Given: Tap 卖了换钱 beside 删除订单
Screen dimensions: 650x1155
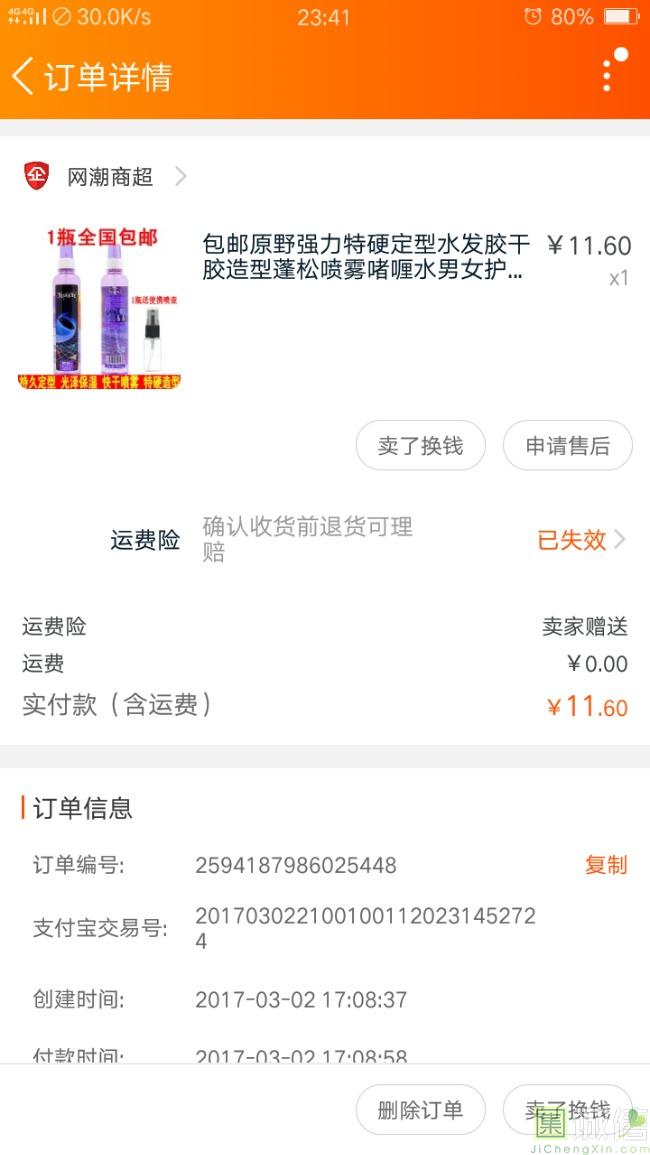Looking at the screenshot, I should [x=567, y=1110].
